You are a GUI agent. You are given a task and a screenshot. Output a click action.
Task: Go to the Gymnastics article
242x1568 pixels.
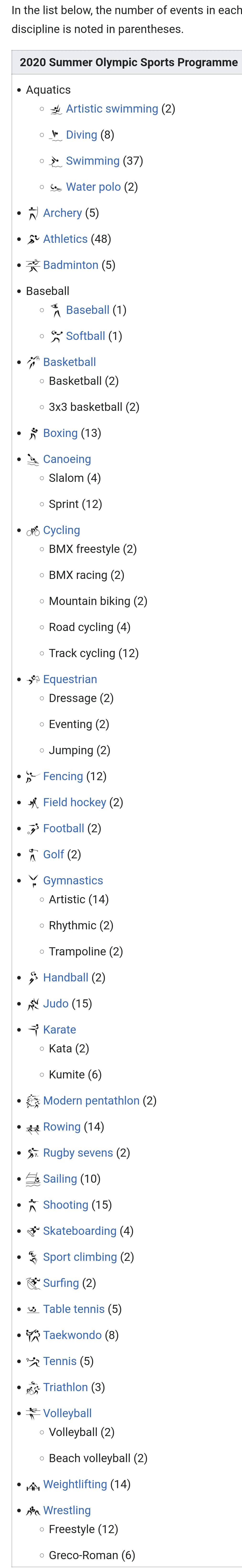point(73,881)
